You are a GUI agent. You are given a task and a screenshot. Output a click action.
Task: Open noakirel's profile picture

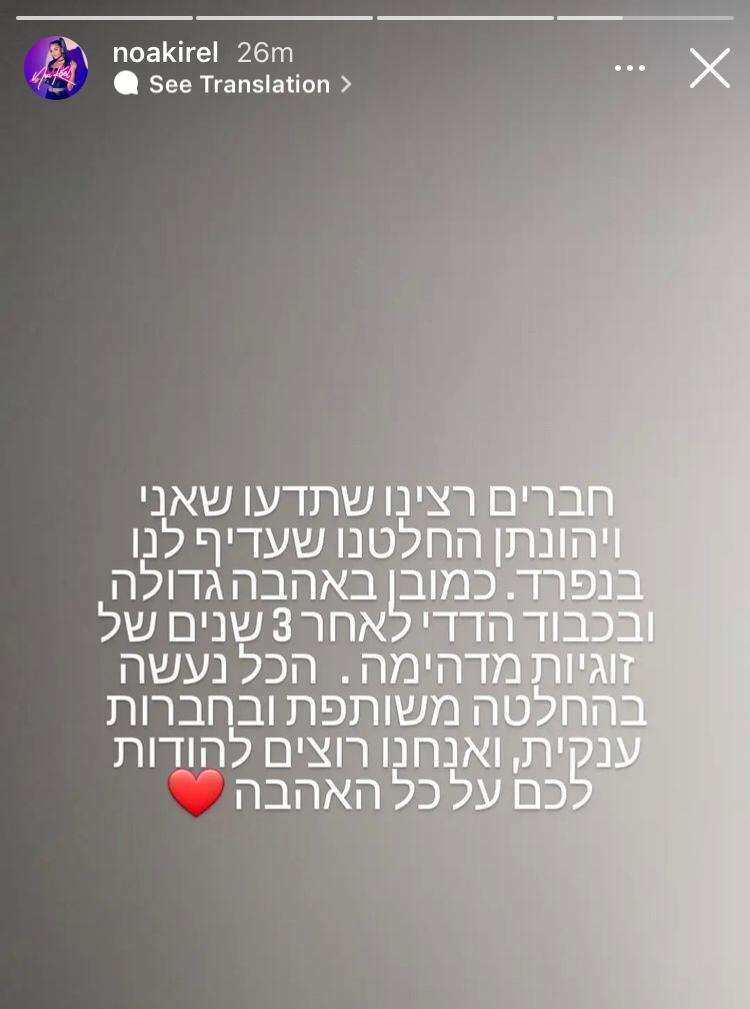point(56,68)
